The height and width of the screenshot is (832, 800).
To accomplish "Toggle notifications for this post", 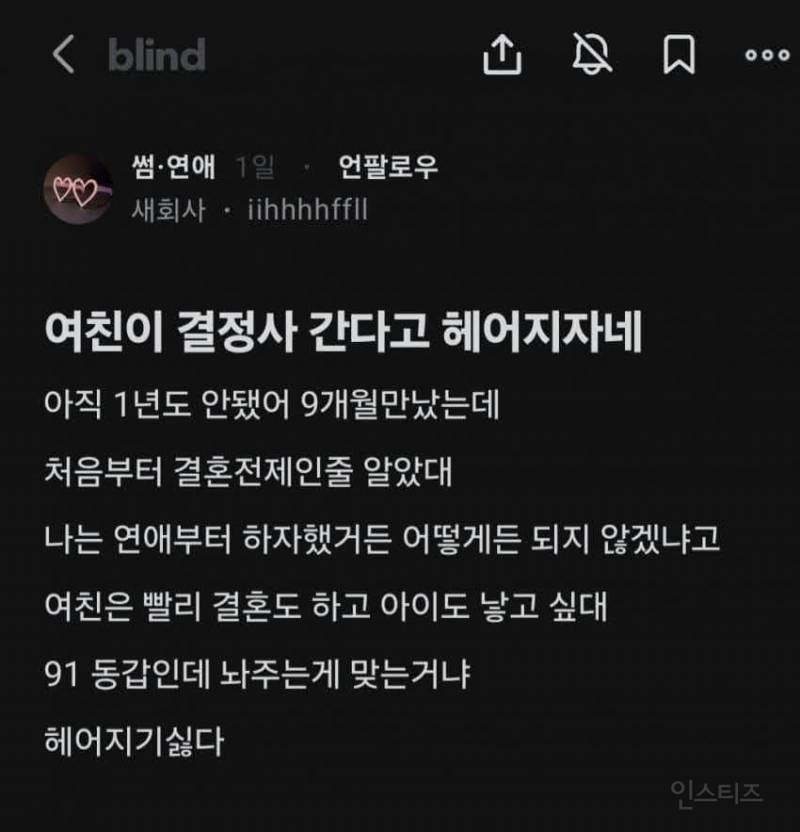I will click(x=592, y=55).
